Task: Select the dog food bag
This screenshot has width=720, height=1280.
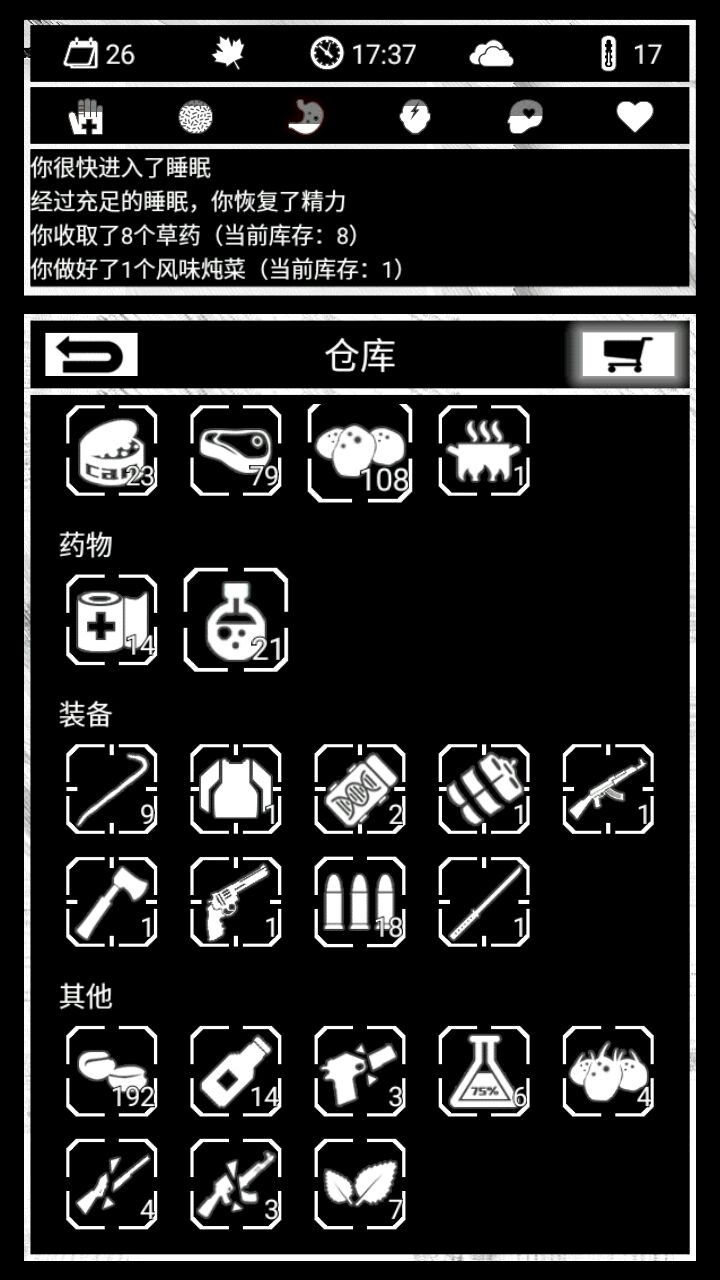Action: [359, 789]
